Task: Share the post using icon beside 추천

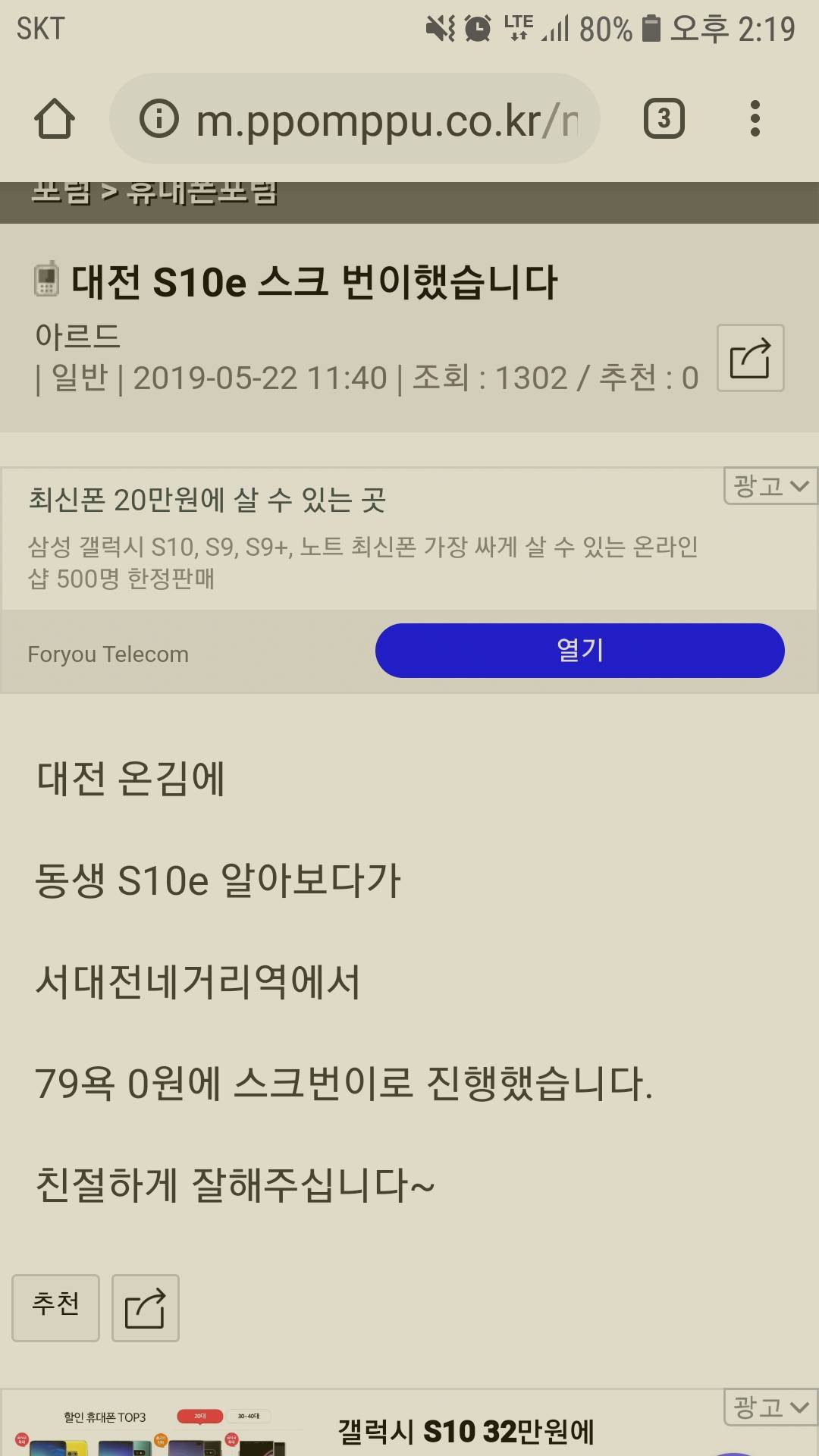Action: click(145, 1307)
